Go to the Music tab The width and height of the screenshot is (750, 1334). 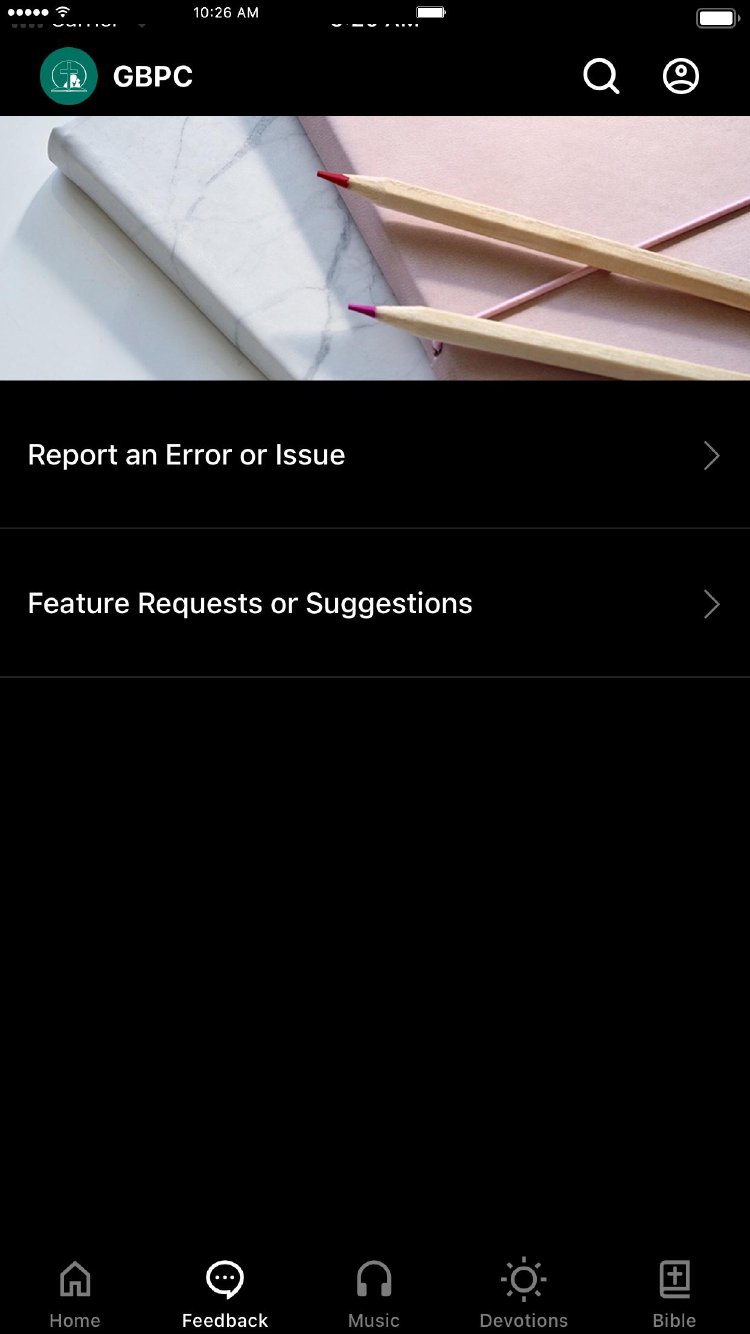click(374, 1293)
